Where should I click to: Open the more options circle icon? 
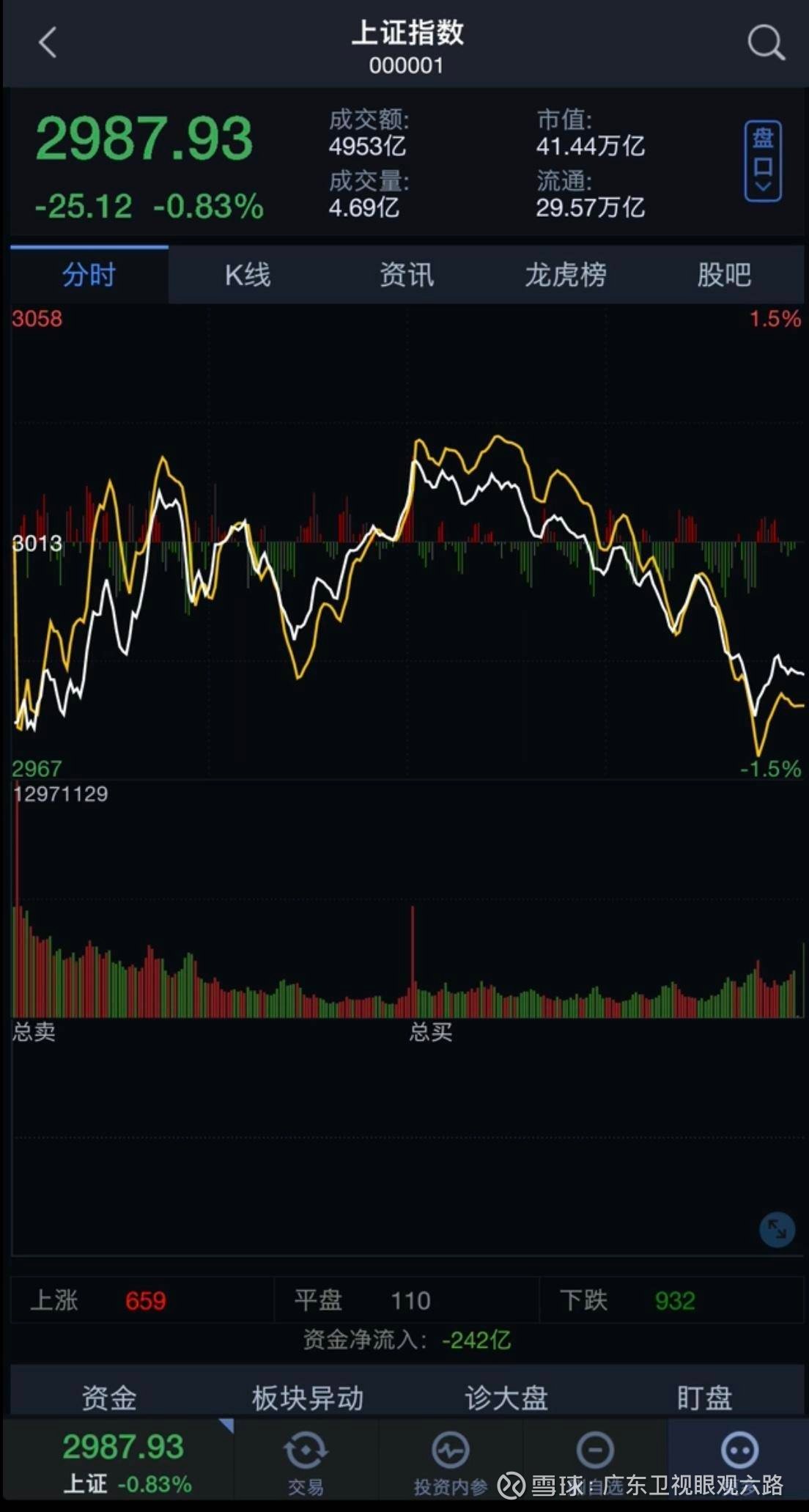[x=739, y=1451]
